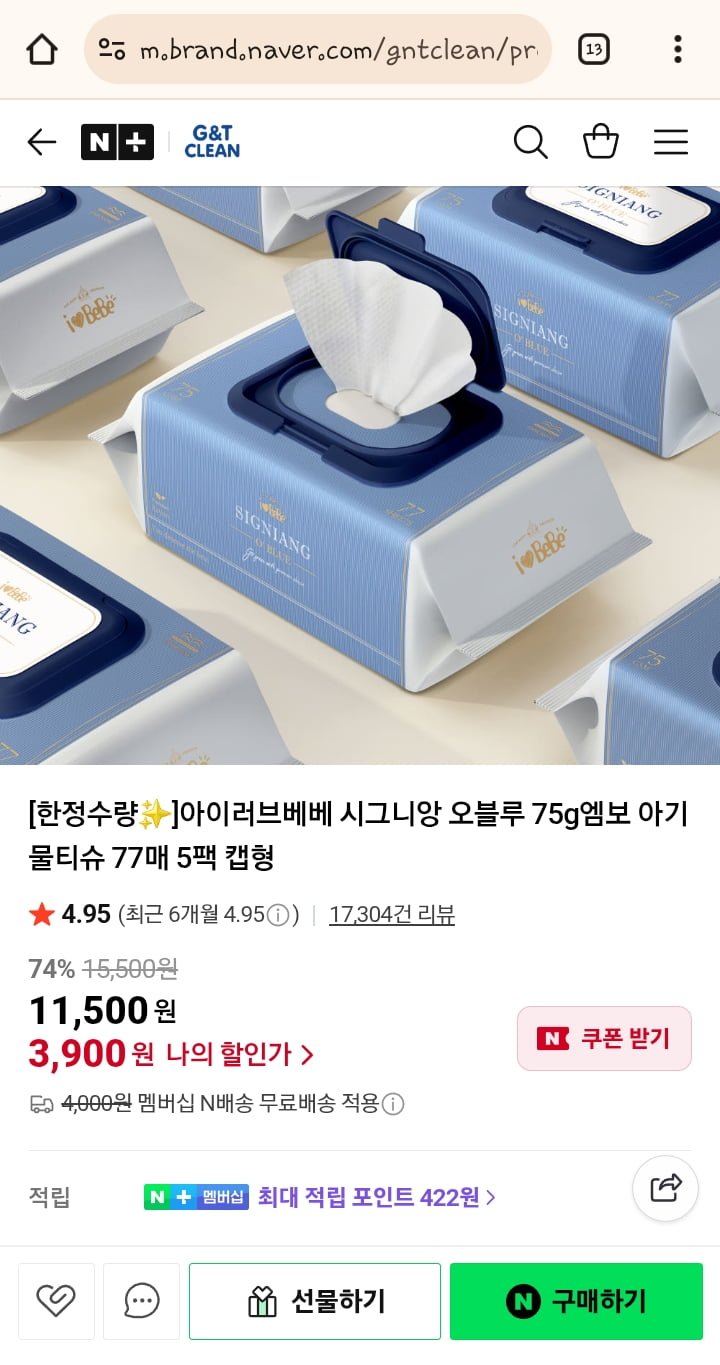Open the G&T CLEAN brand store
The width and height of the screenshot is (720, 1365).
pyautogui.click(x=212, y=143)
